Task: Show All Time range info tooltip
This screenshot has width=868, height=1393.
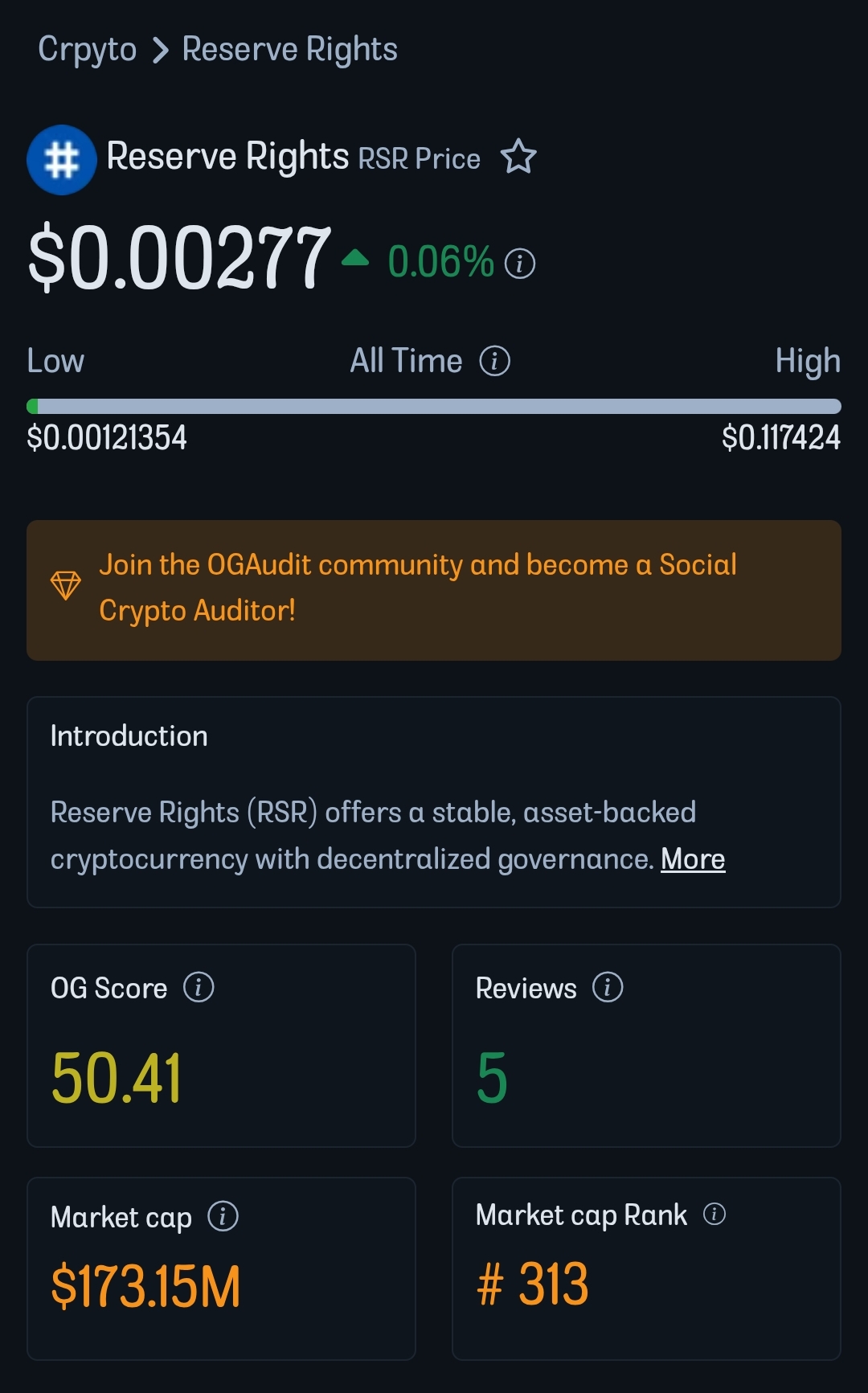Action: (x=495, y=361)
